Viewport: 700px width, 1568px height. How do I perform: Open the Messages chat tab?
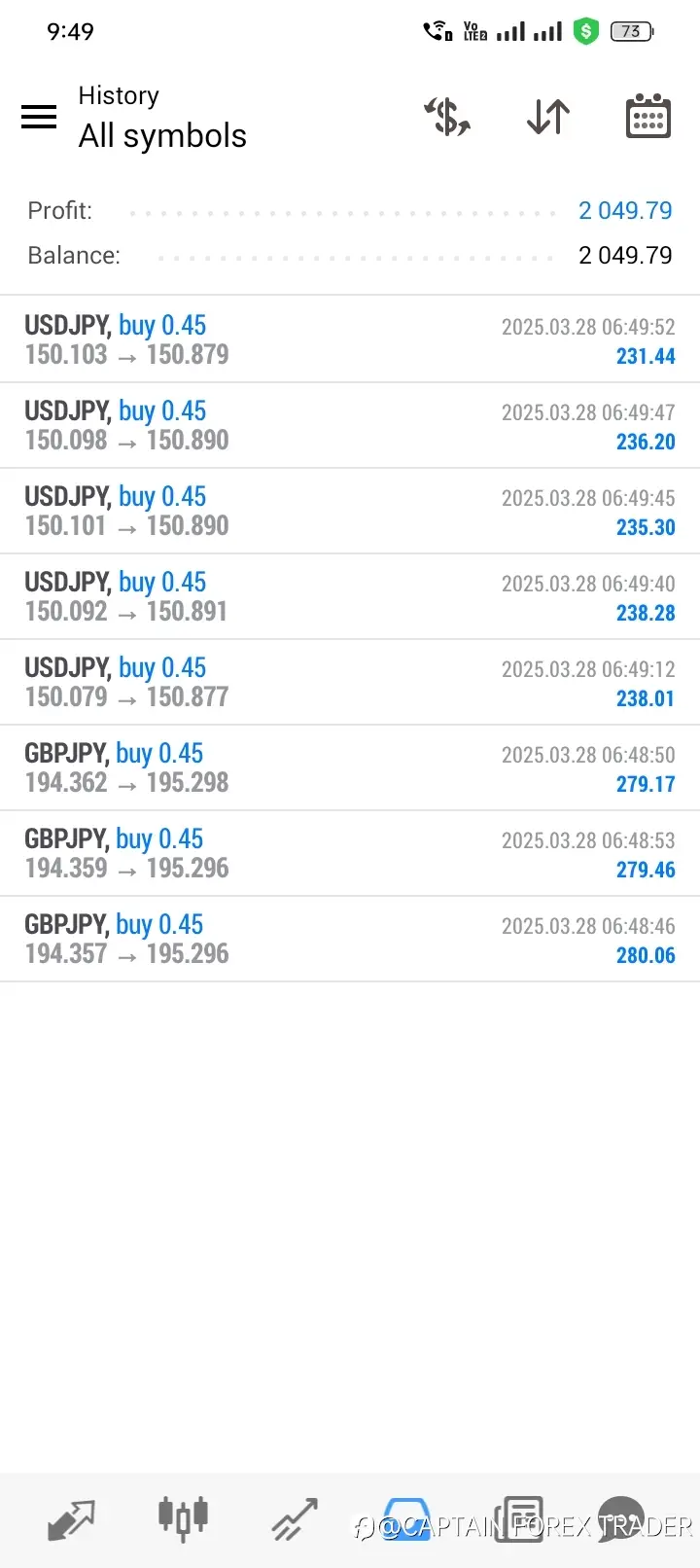pos(622,1519)
